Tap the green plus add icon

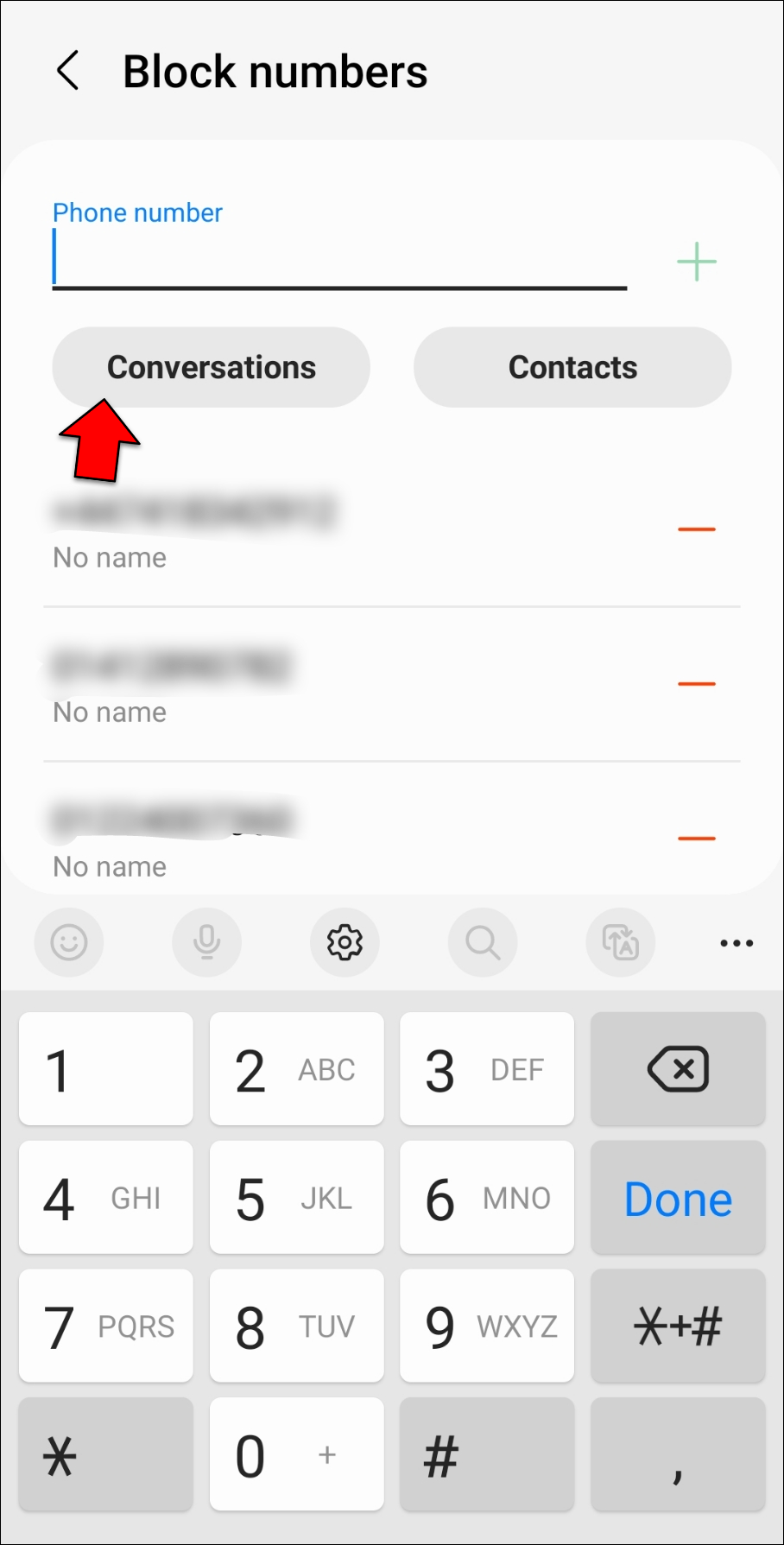click(x=696, y=262)
